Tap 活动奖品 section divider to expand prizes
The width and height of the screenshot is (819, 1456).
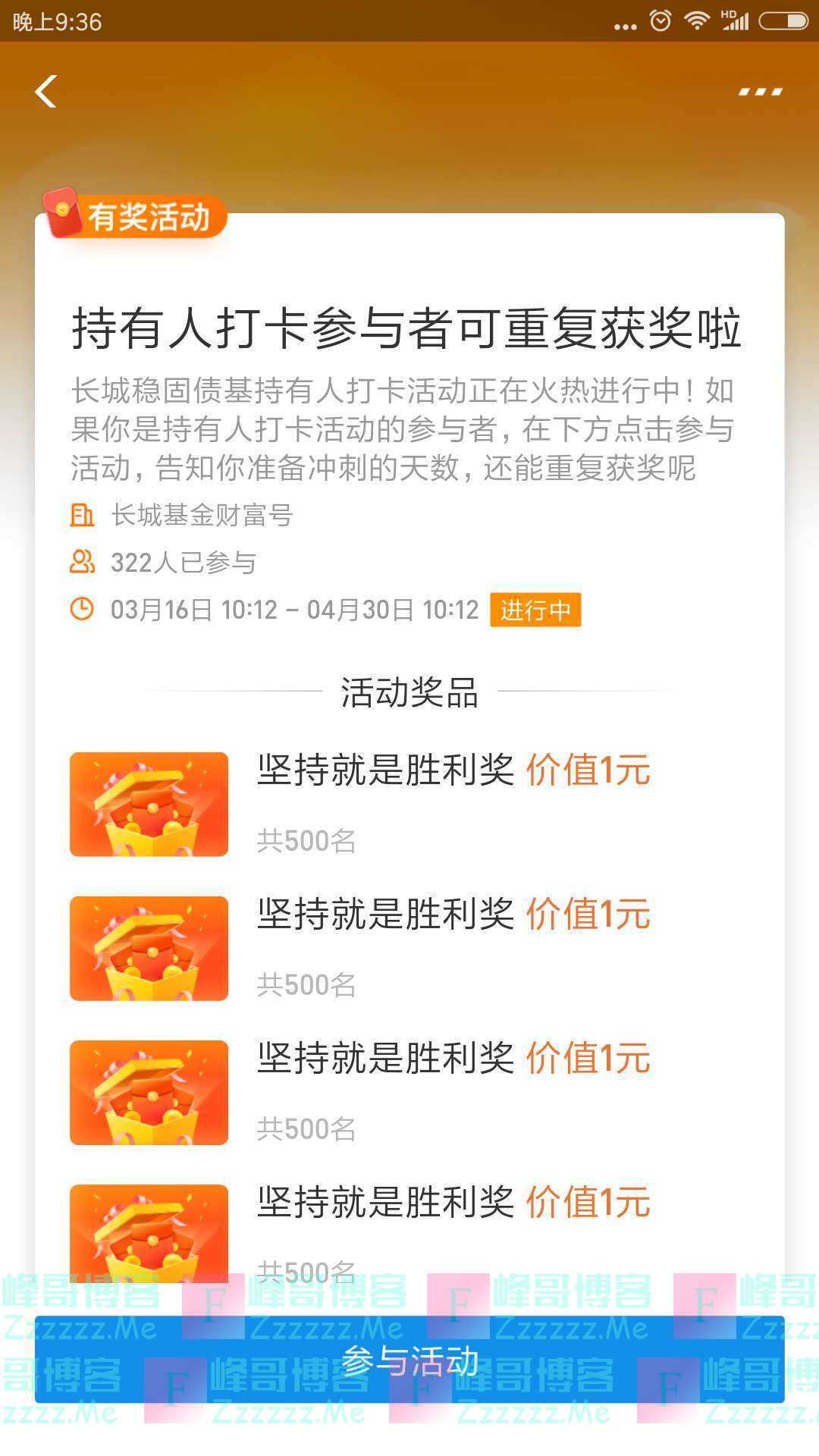[409, 693]
